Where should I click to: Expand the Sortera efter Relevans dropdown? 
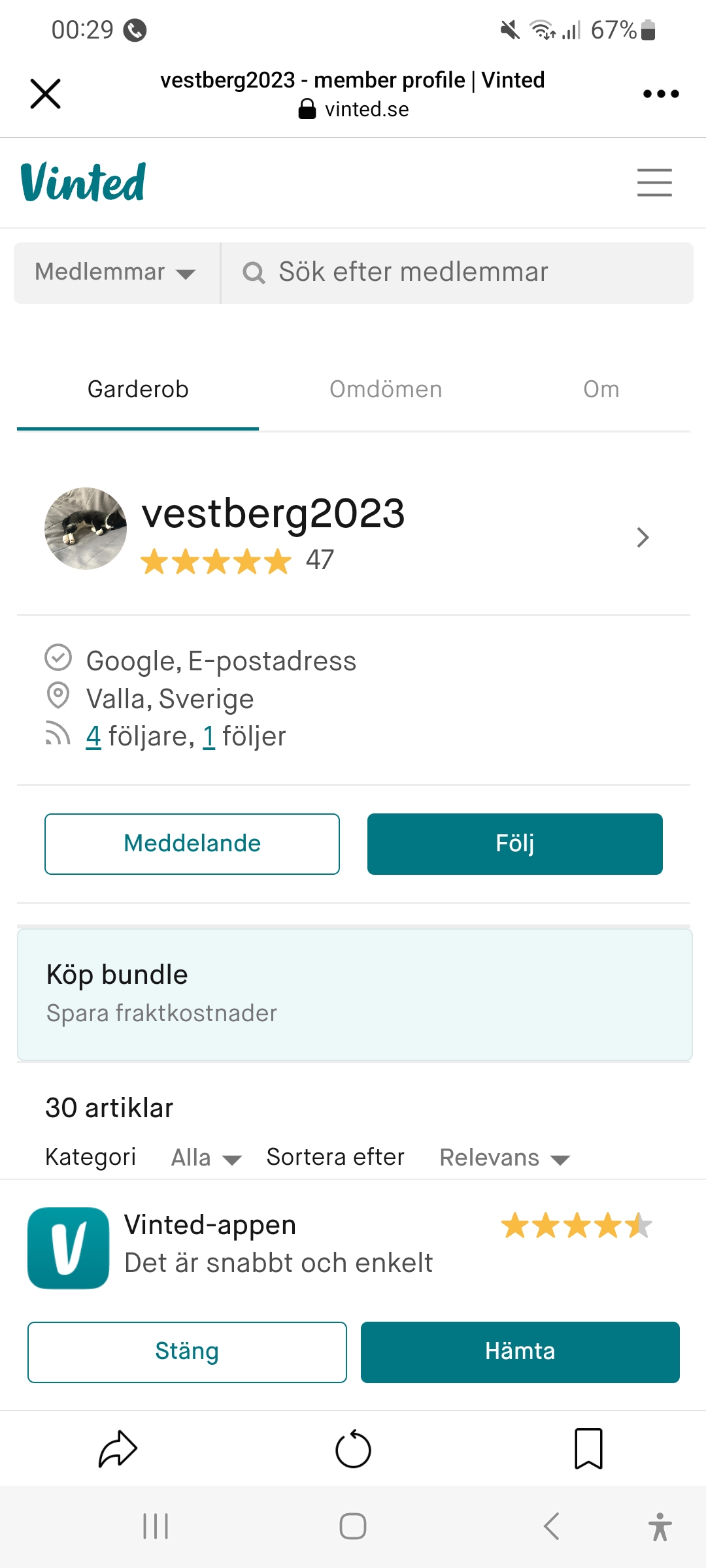504,1158
